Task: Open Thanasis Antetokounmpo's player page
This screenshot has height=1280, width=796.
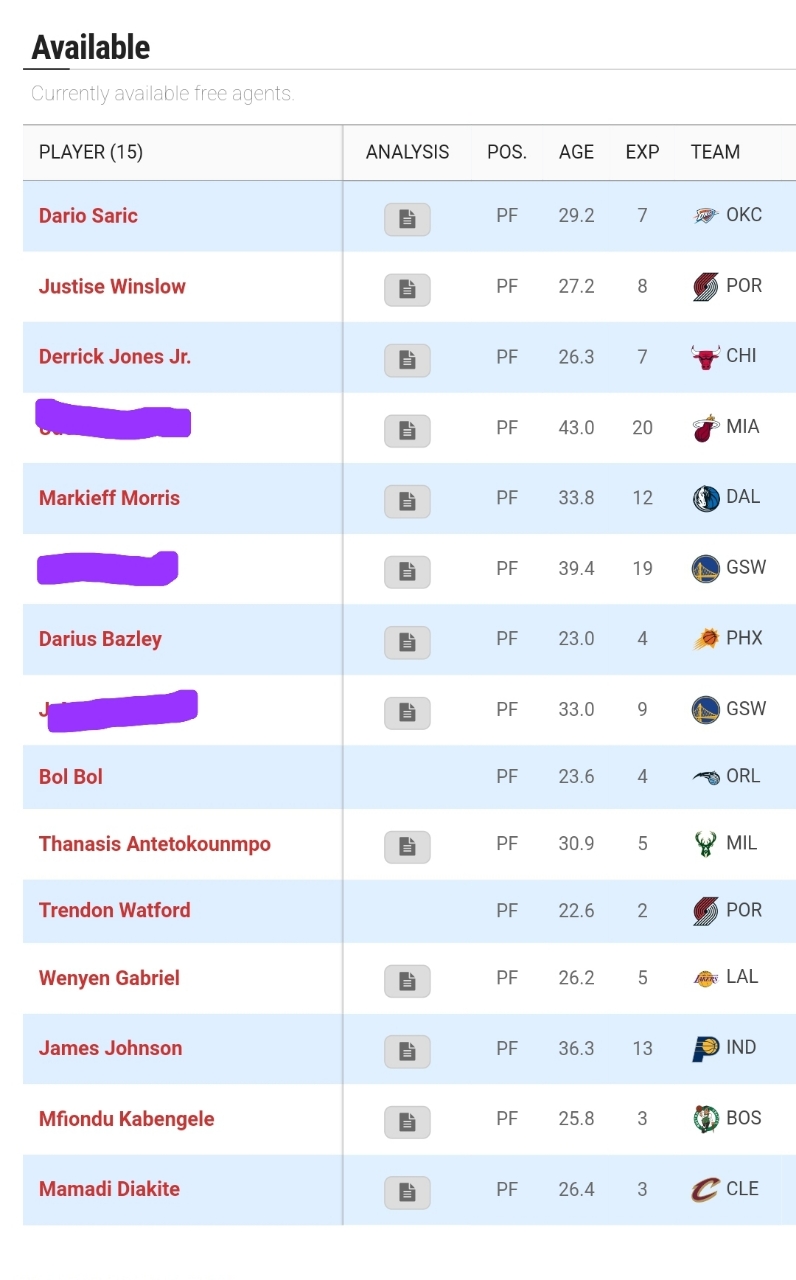Action: (155, 844)
